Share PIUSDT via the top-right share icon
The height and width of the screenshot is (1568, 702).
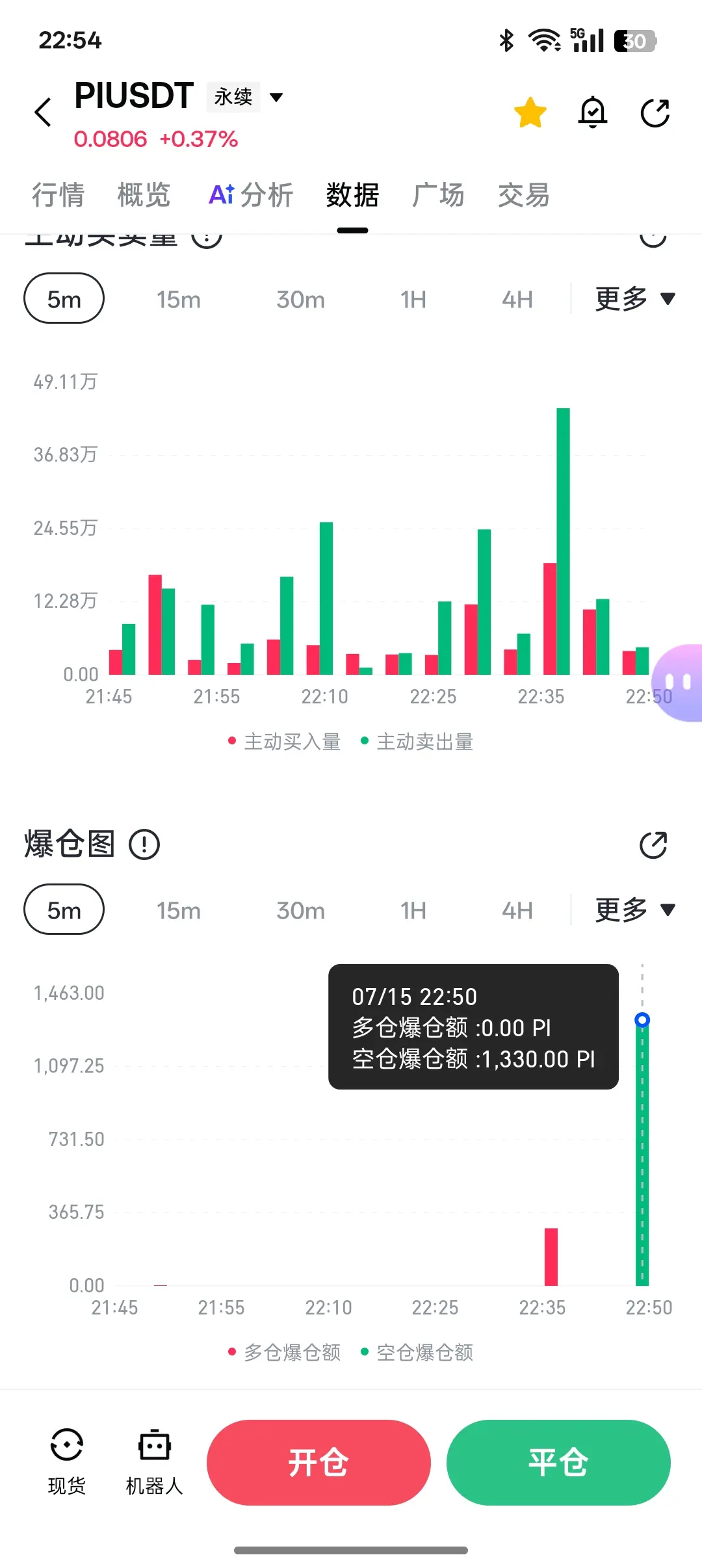[x=655, y=112]
